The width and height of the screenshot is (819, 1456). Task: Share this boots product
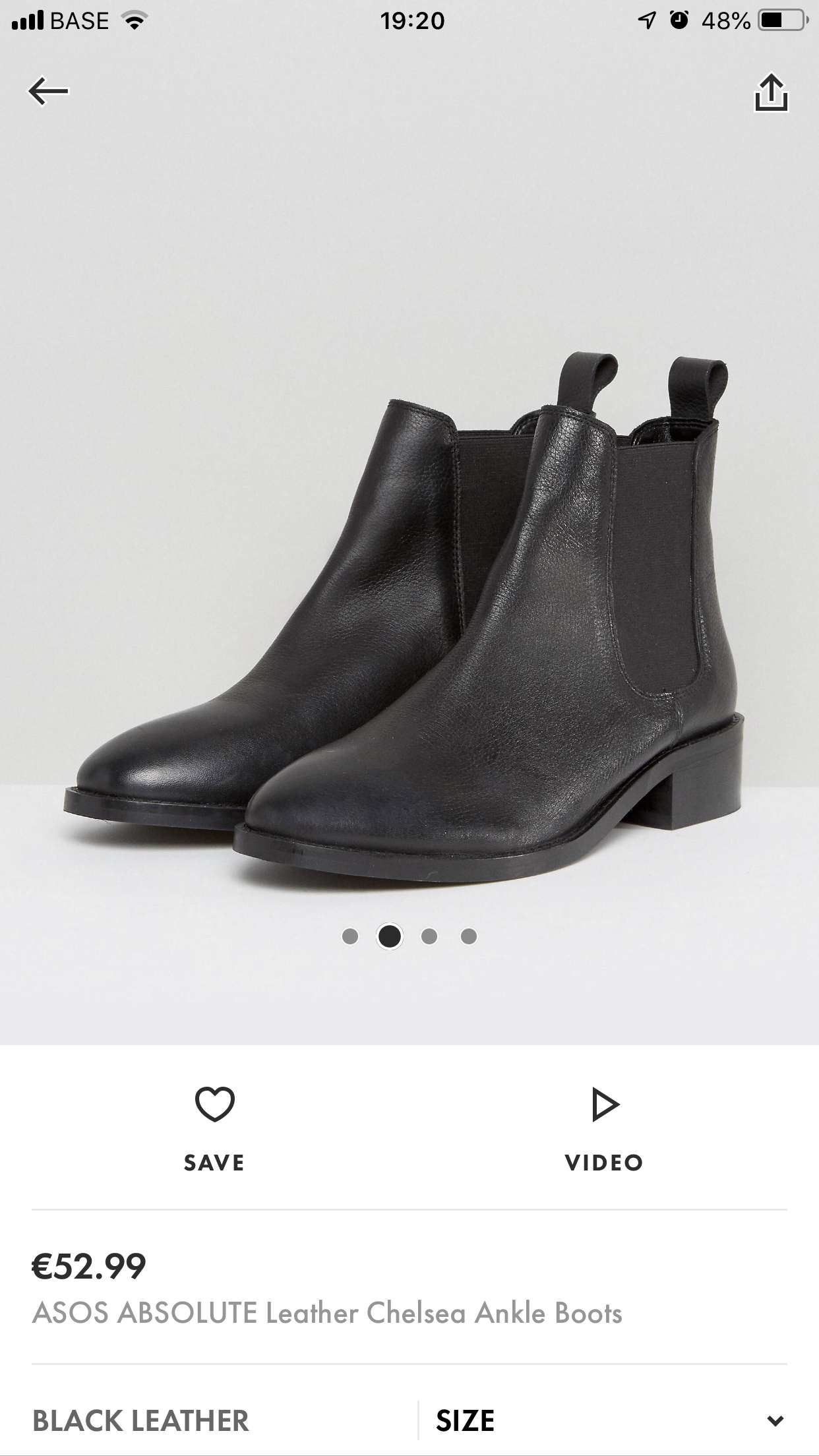770,92
